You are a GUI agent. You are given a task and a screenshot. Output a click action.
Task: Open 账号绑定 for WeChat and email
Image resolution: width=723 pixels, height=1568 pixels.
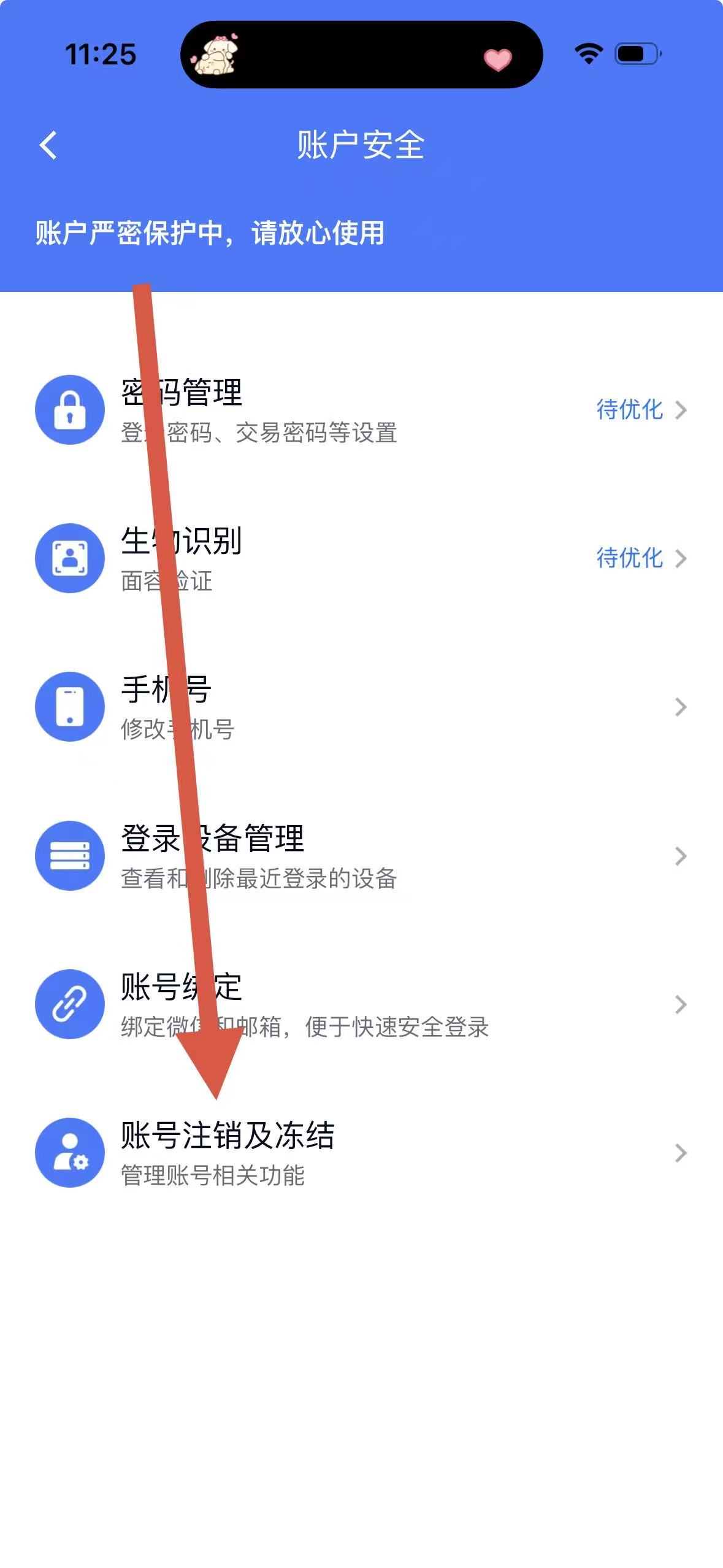[x=361, y=1004]
